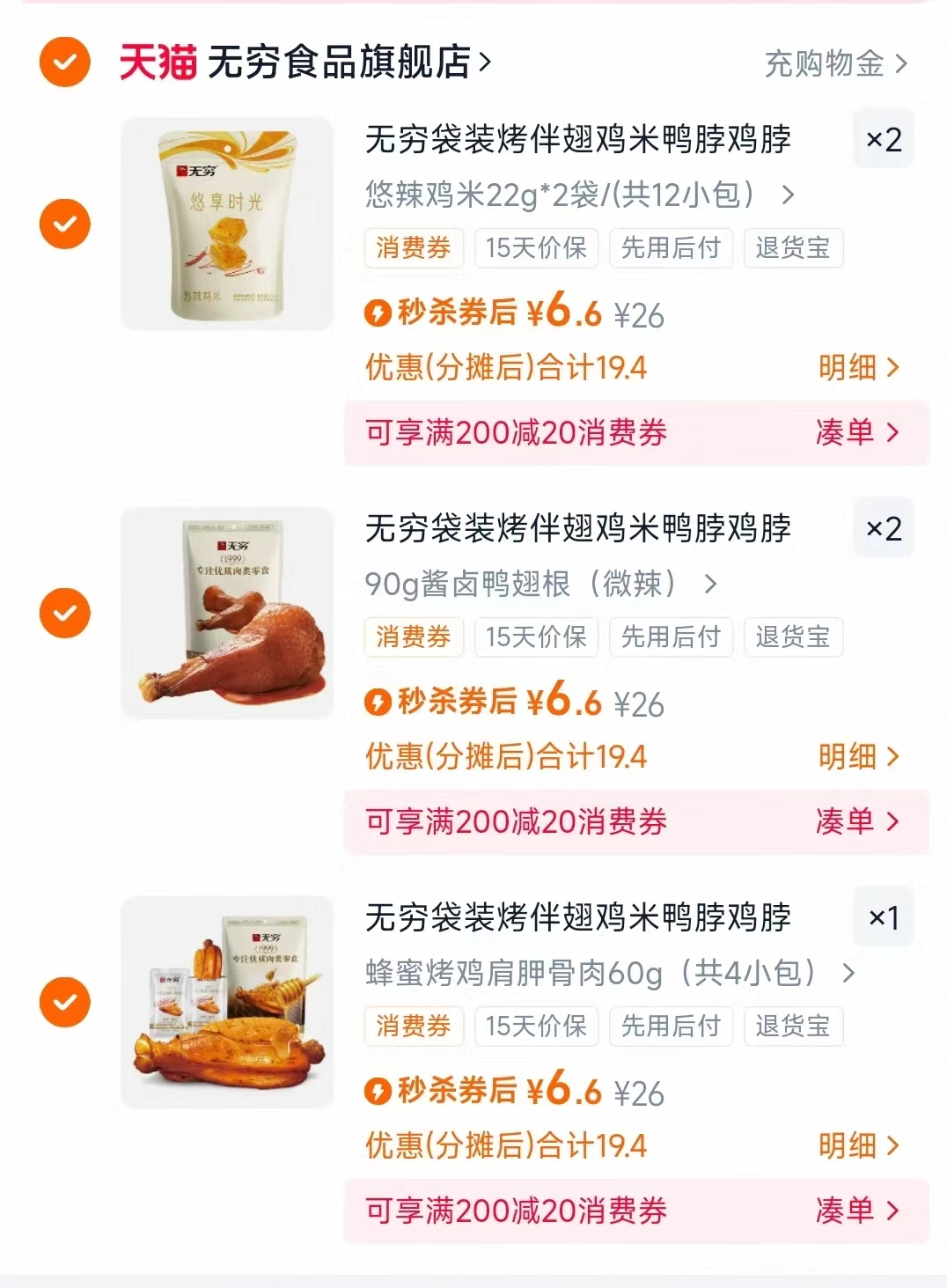Click the 先用后付 tag on third item
The width and height of the screenshot is (947, 1288).
pyautogui.click(x=671, y=1026)
